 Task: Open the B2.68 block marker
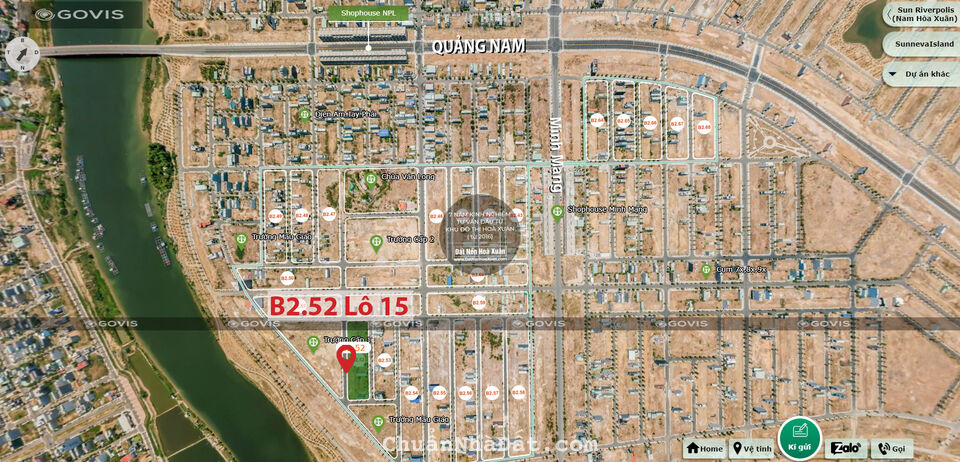click(704, 126)
